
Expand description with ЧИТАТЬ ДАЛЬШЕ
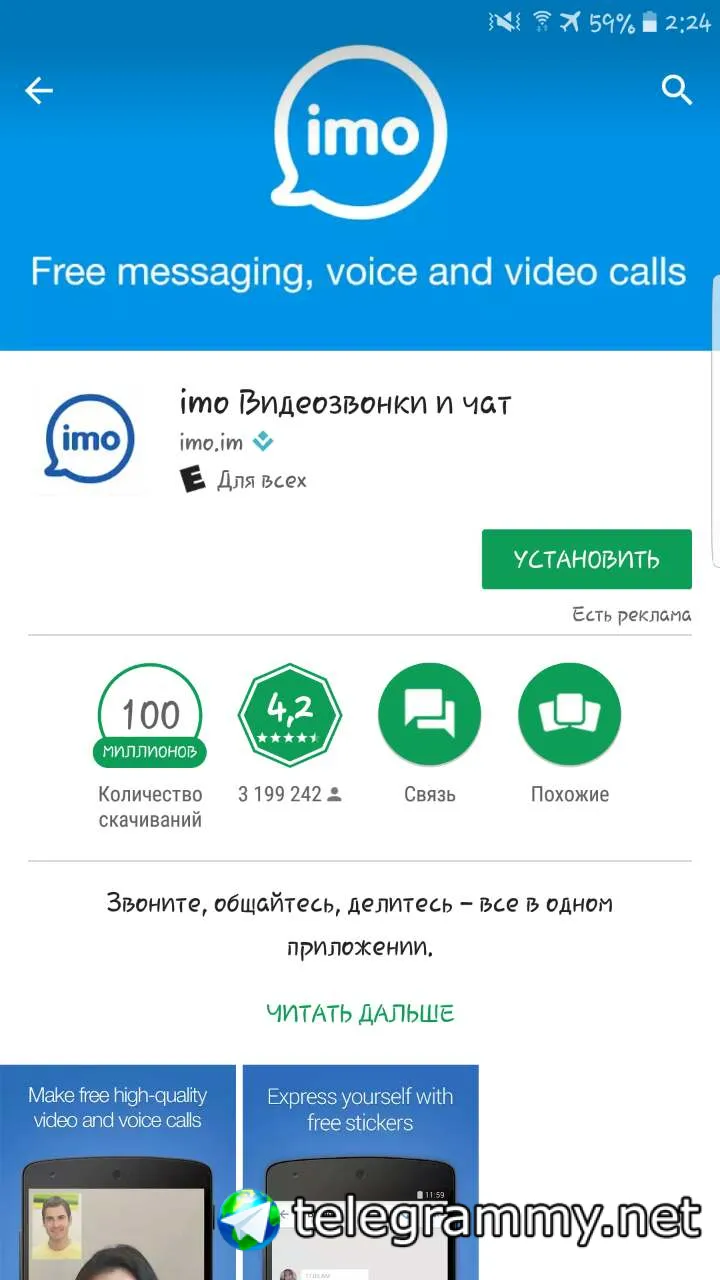[360, 1013]
